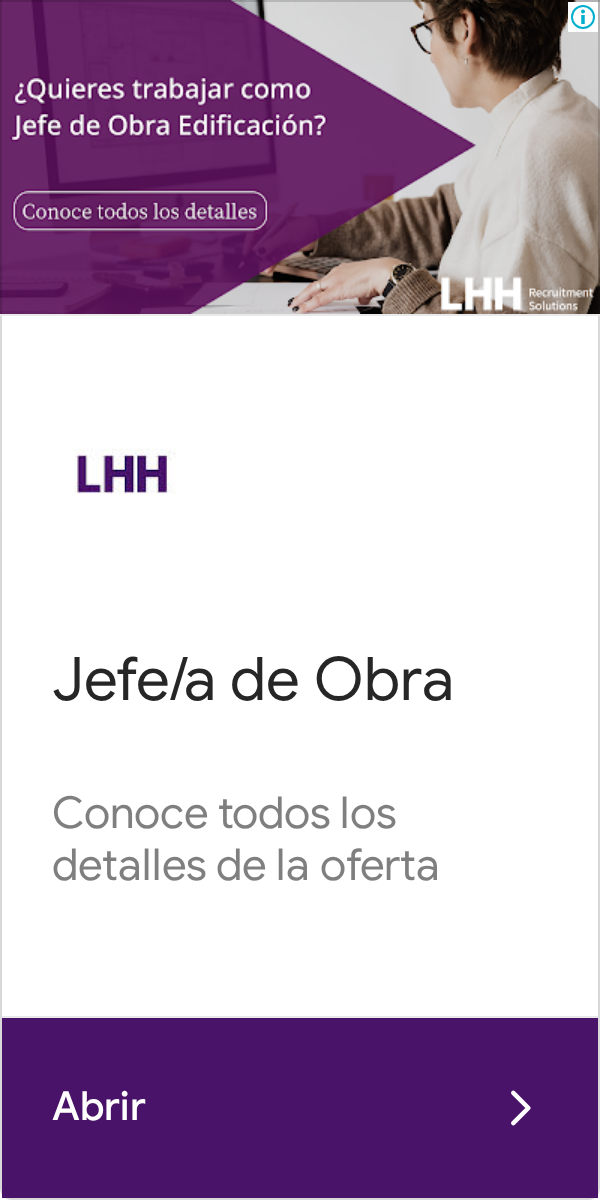Open the ad info icon
This screenshot has height=1200, width=600.
(583, 16)
